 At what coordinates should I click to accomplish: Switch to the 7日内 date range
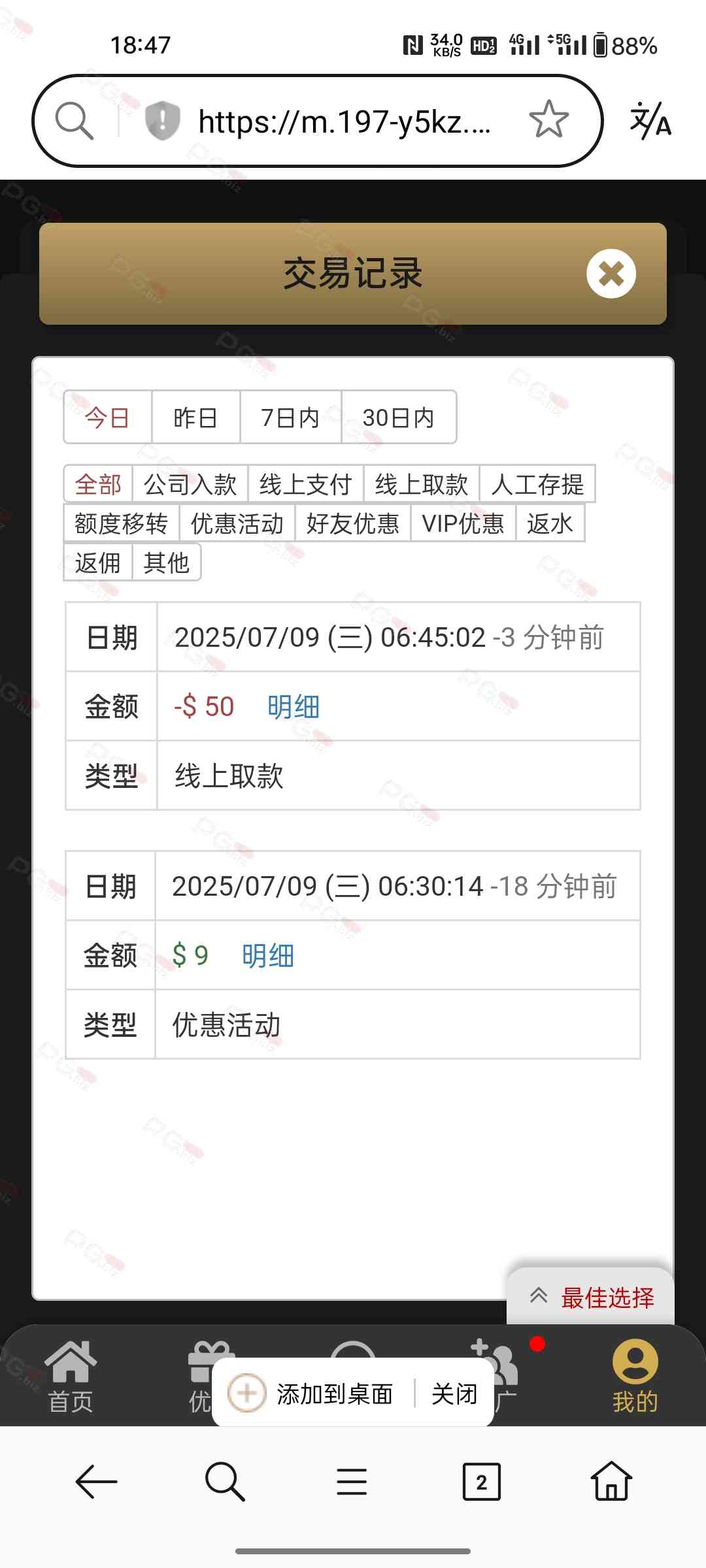pyautogui.click(x=290, y=417)
